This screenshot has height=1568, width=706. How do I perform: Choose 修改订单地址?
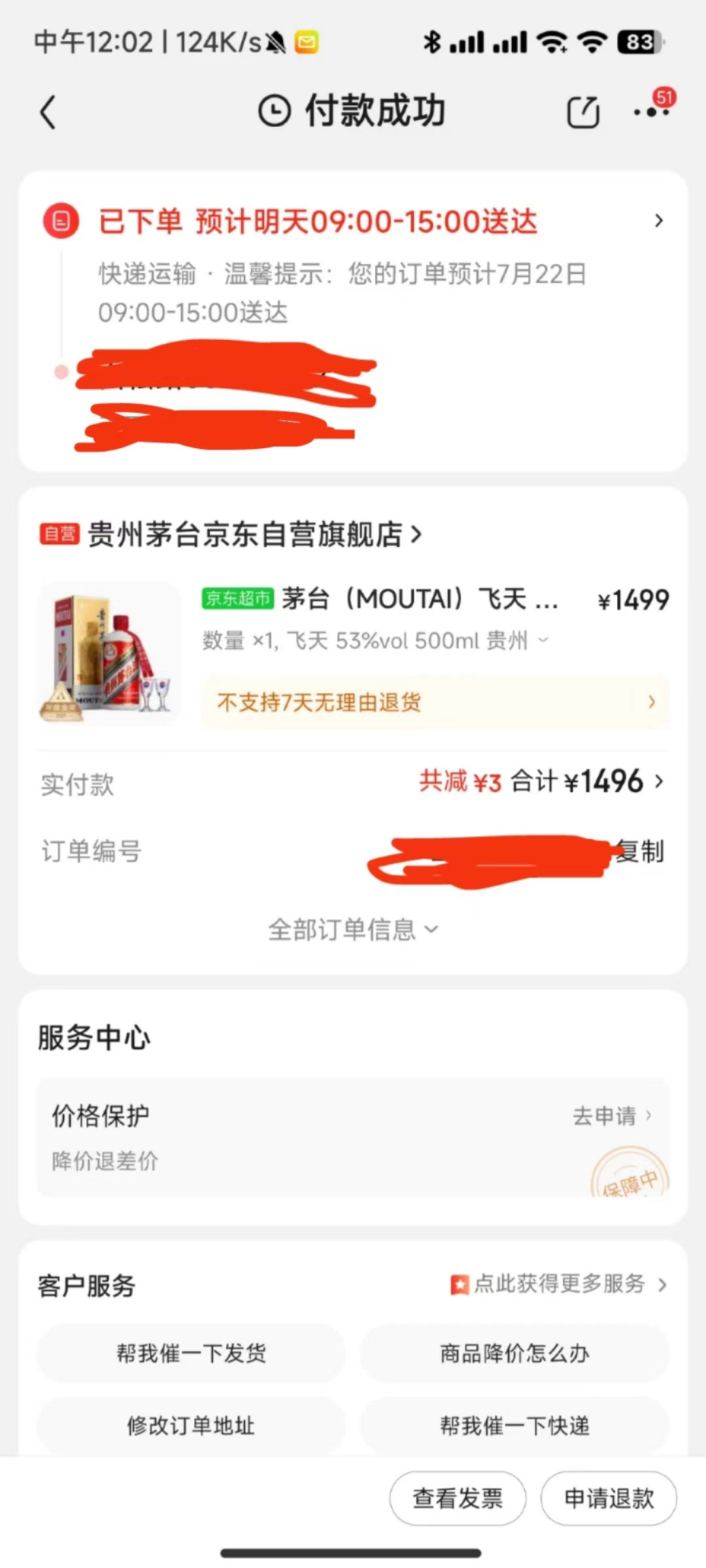pos(191,1425)
